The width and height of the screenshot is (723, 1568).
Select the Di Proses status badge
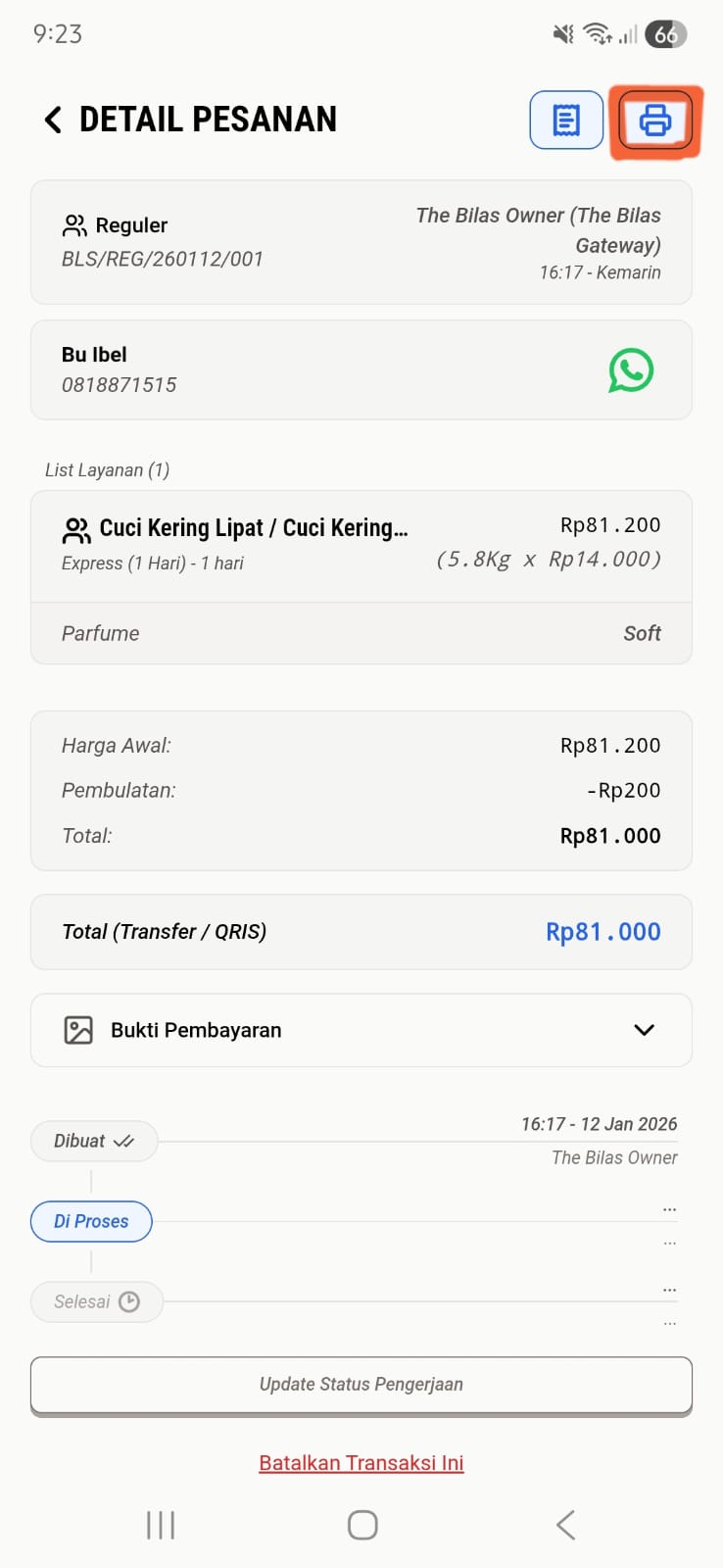click(91, 1221)
